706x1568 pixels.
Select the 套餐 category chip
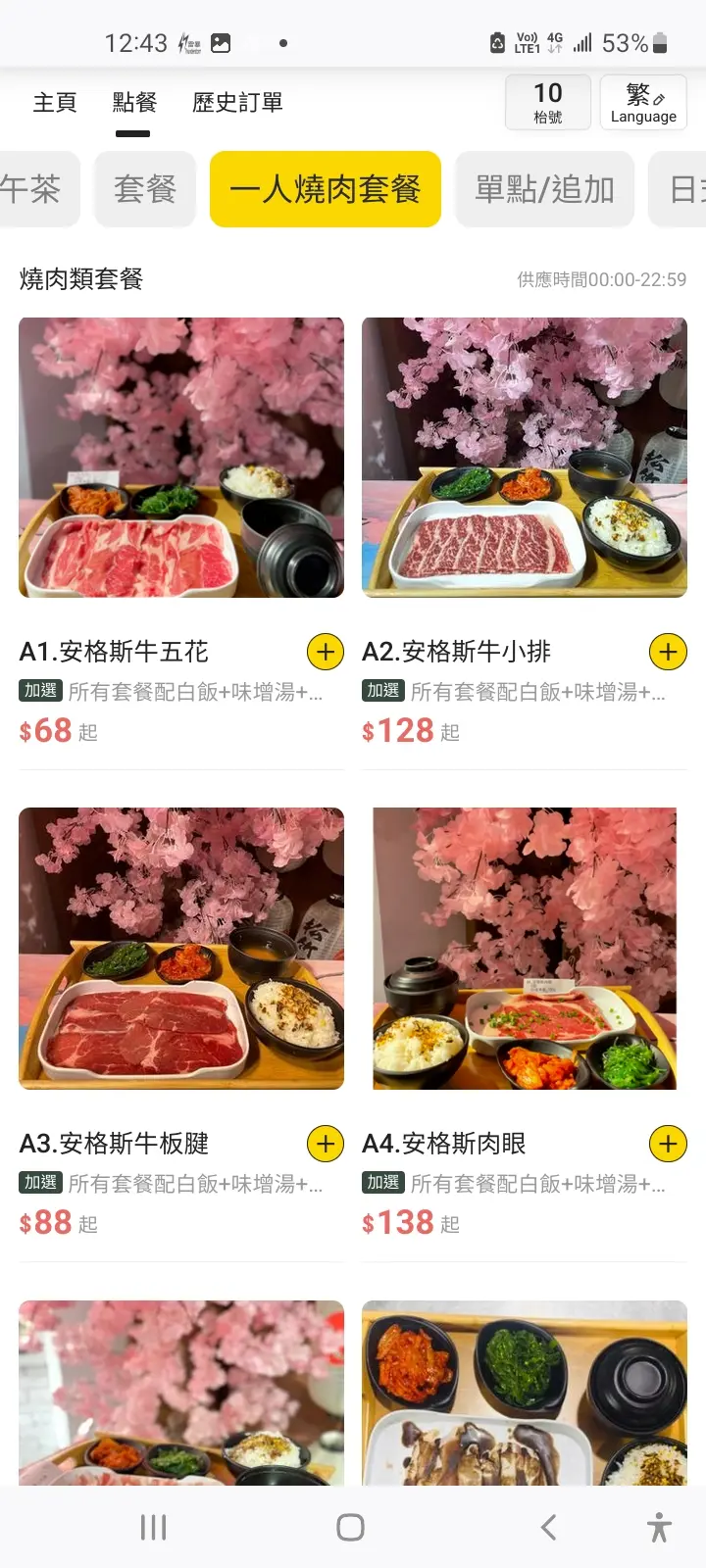145,189
